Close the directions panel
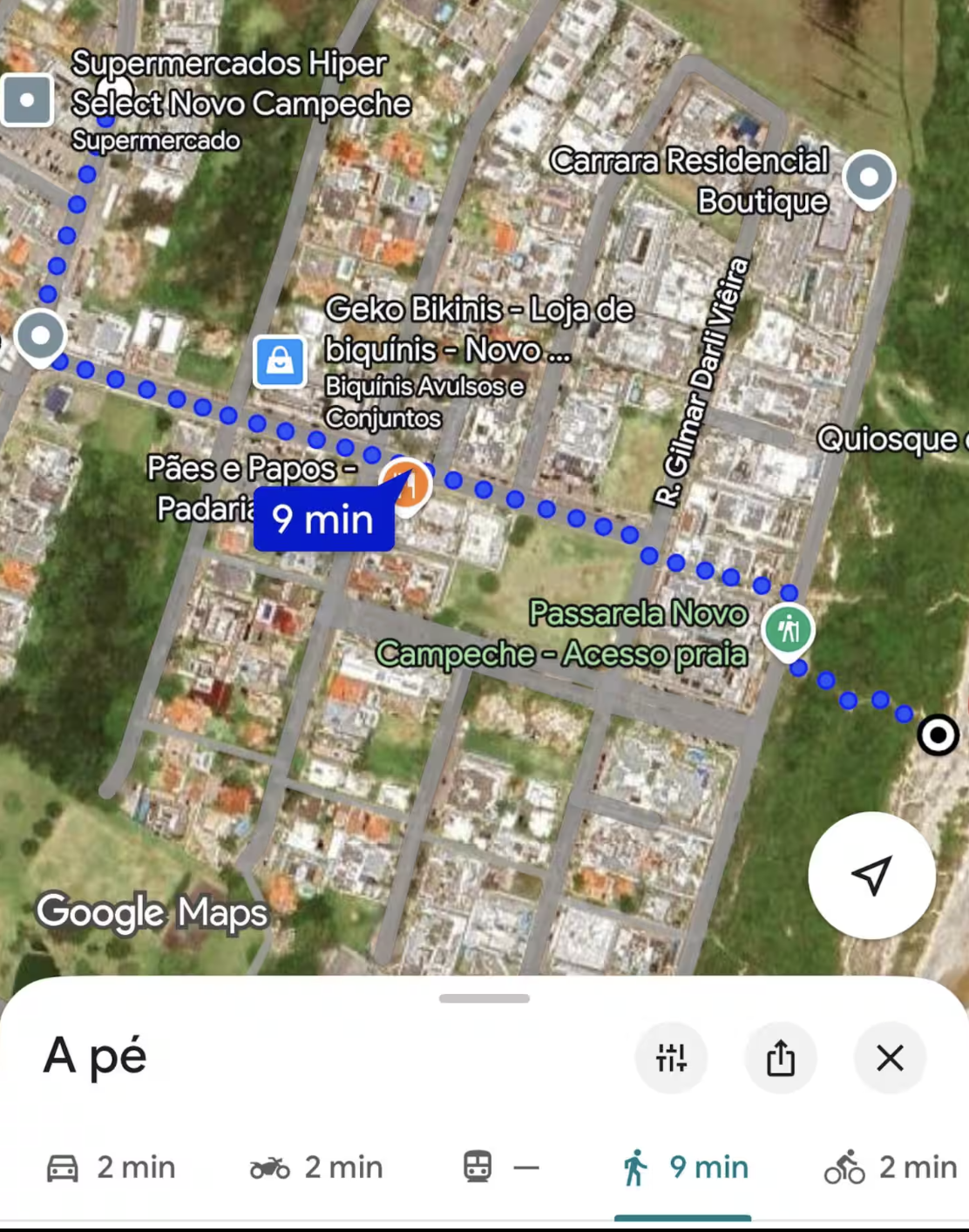 [x=890, y=1058]
